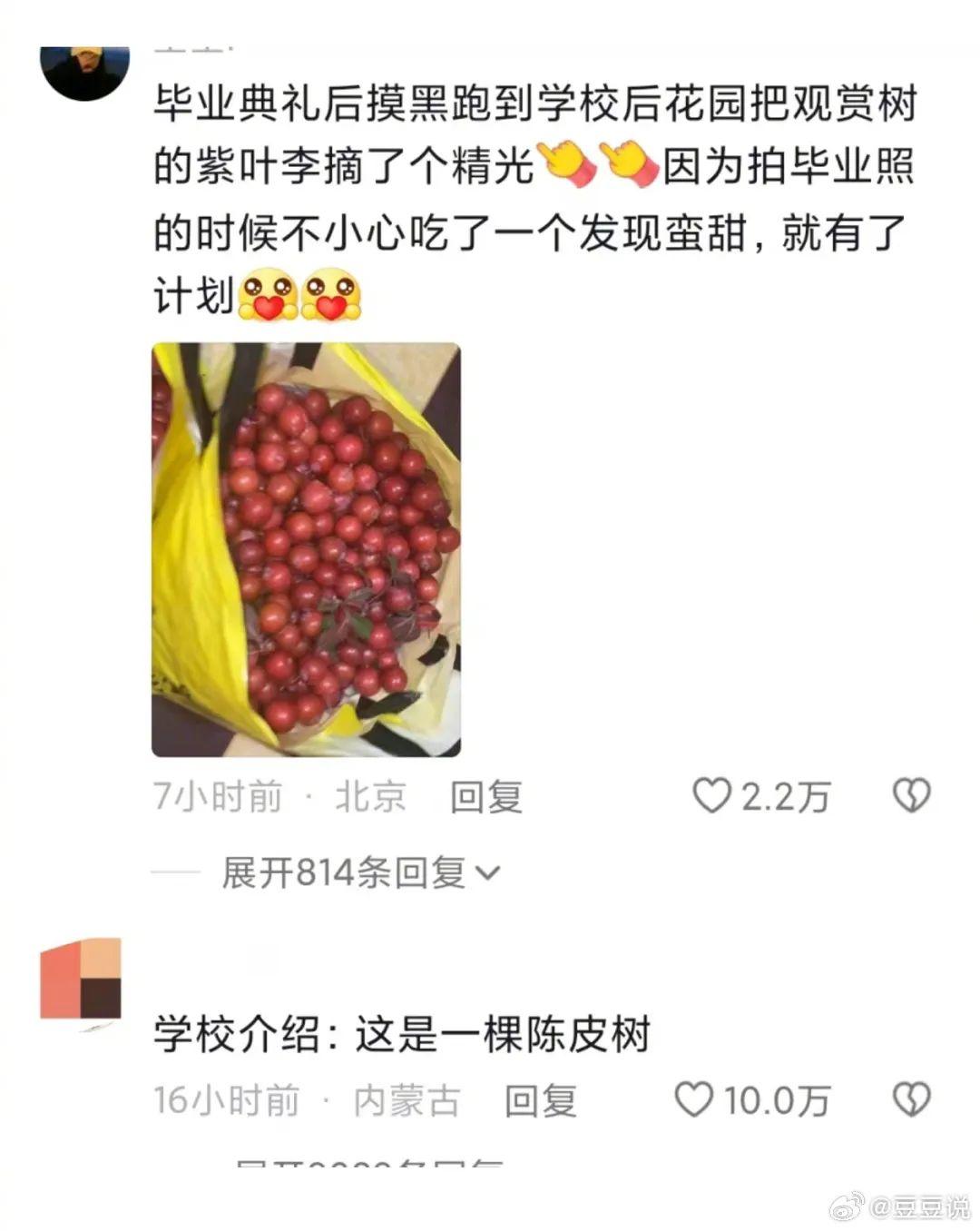Image resolution: width=980 pixels, height=1231 pixels.
Task: Dislike the Beijing user's comment
Action: pyautogui.click(x=911, y=796)
